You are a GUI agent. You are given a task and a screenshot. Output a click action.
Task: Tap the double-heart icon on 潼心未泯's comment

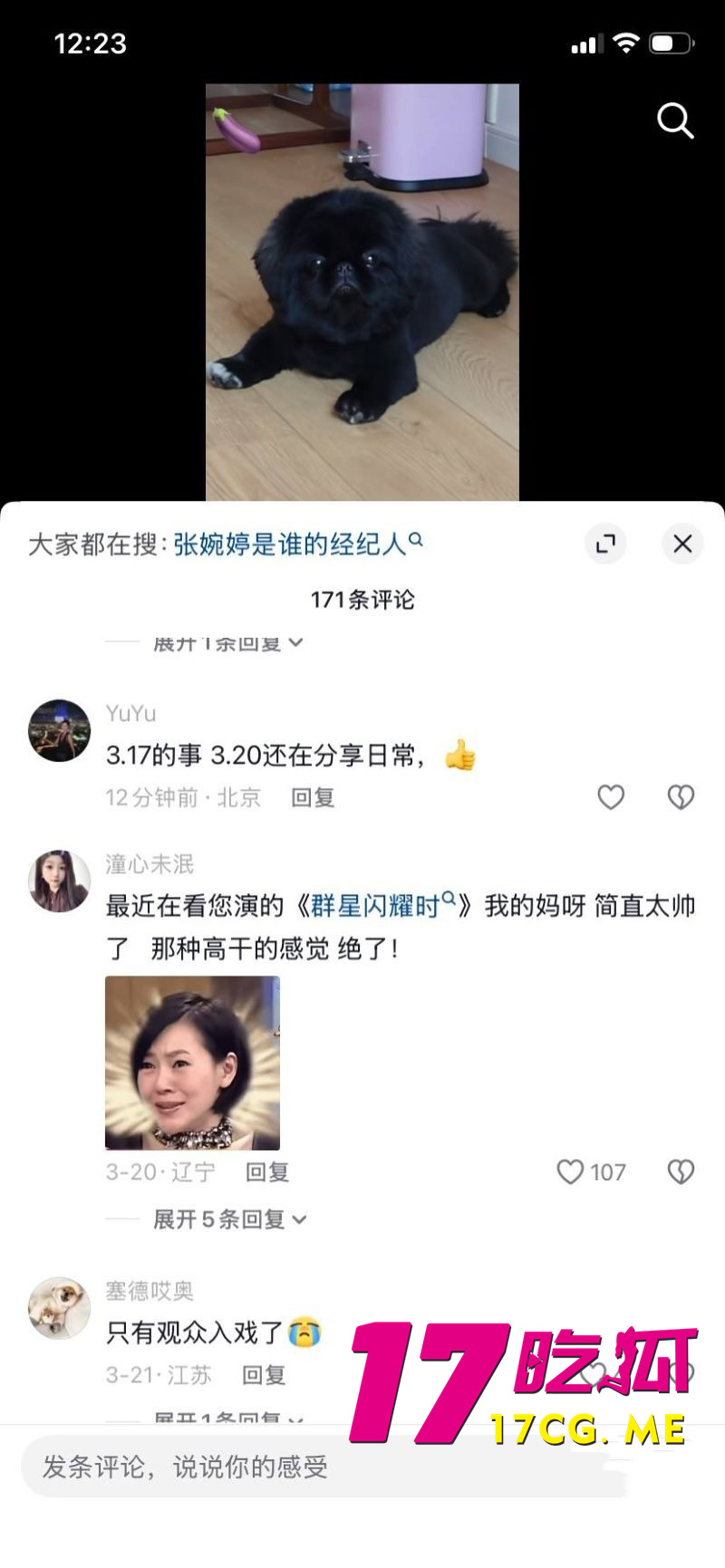pyautogui.click(x=680, y=1171)
